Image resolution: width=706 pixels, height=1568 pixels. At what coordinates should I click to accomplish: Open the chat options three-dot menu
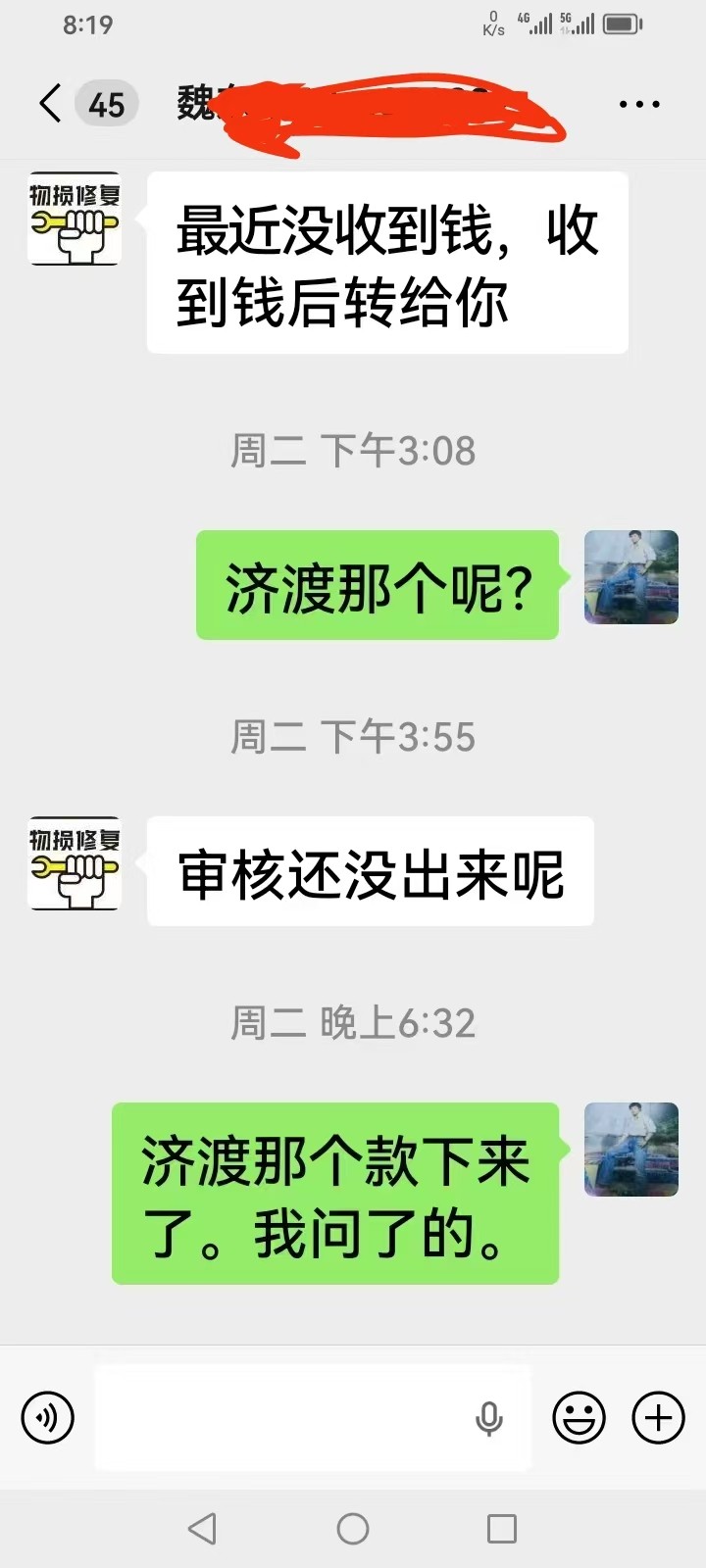639,104
